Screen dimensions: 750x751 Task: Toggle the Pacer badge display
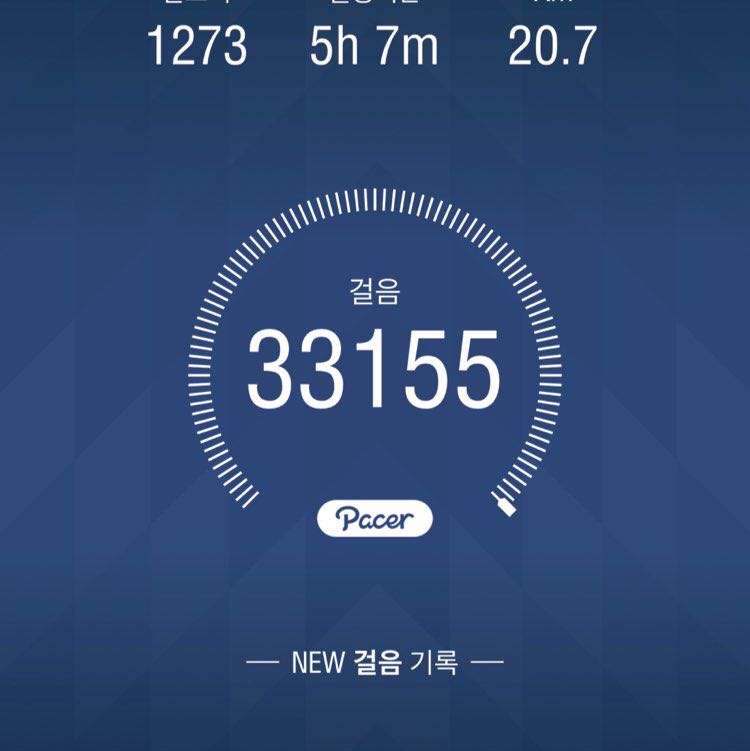pyautogui.click(x=374, y=516)
